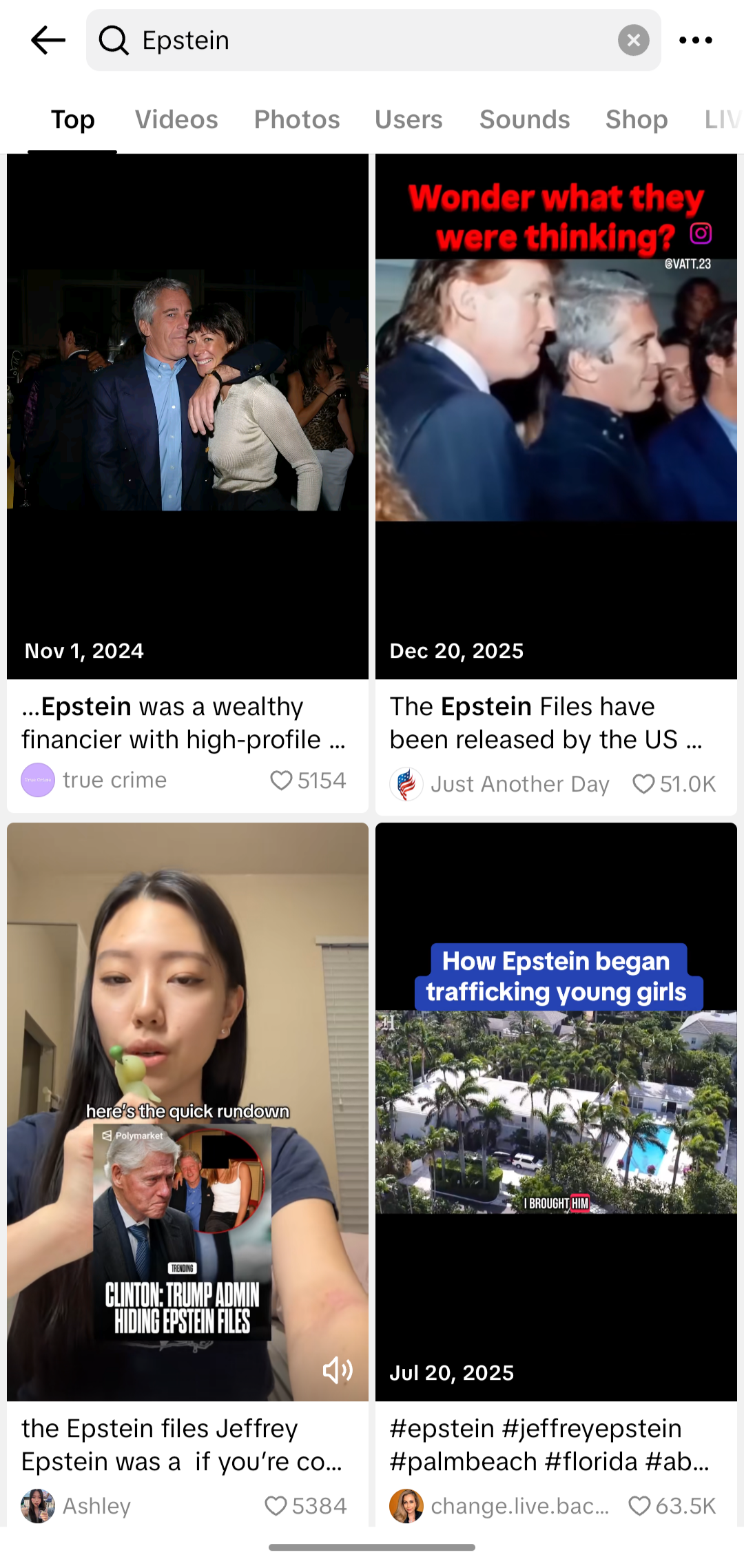Screen dimensions: 744x1568
Task: Switch to the Sounds tab
Action: 524,119
